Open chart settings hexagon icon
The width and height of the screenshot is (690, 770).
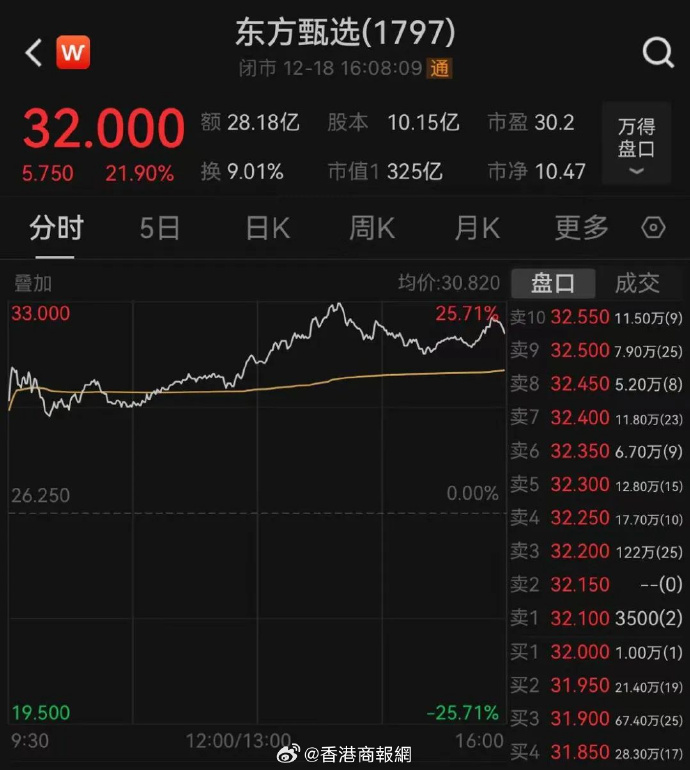click(x=653, y=228)
